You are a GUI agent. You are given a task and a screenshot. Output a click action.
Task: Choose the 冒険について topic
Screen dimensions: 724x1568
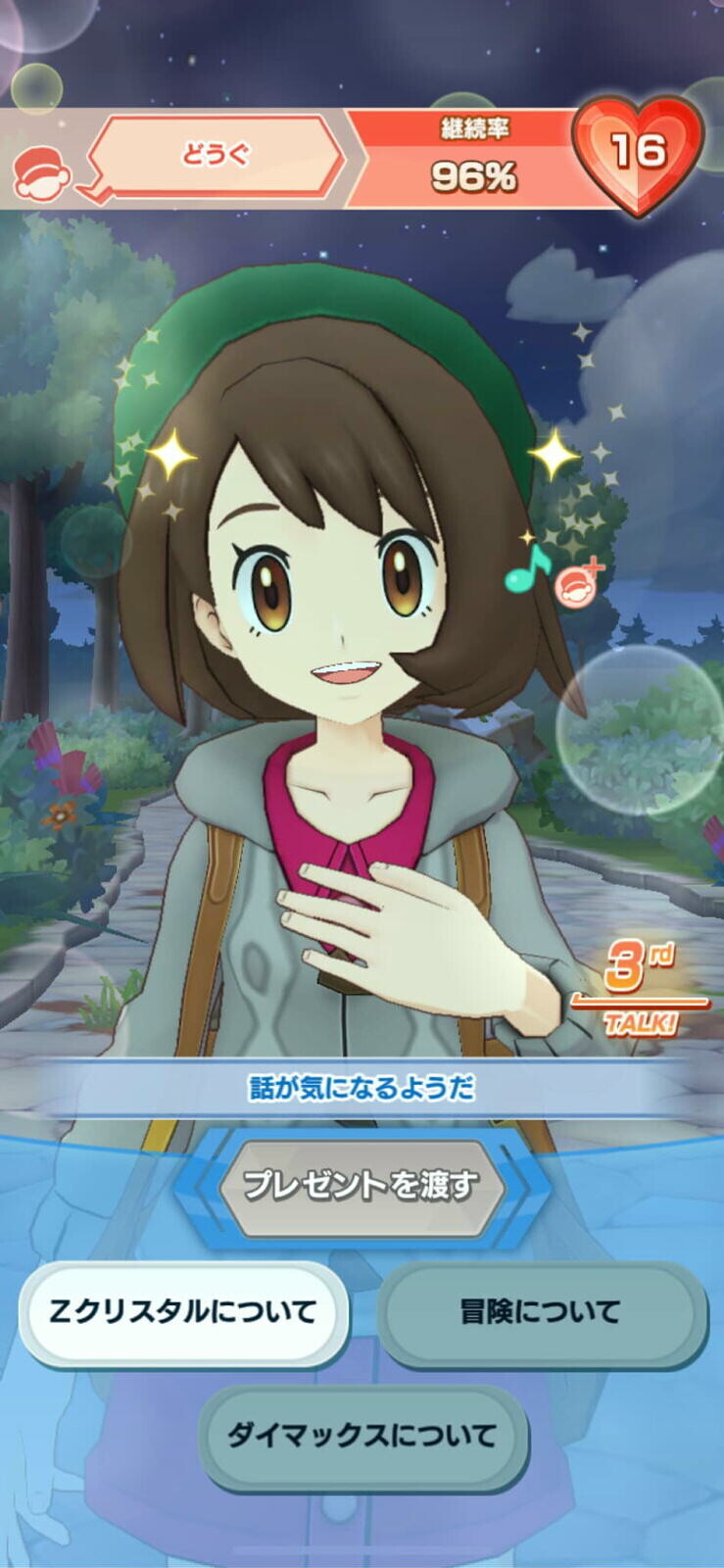click(541, 1311)
